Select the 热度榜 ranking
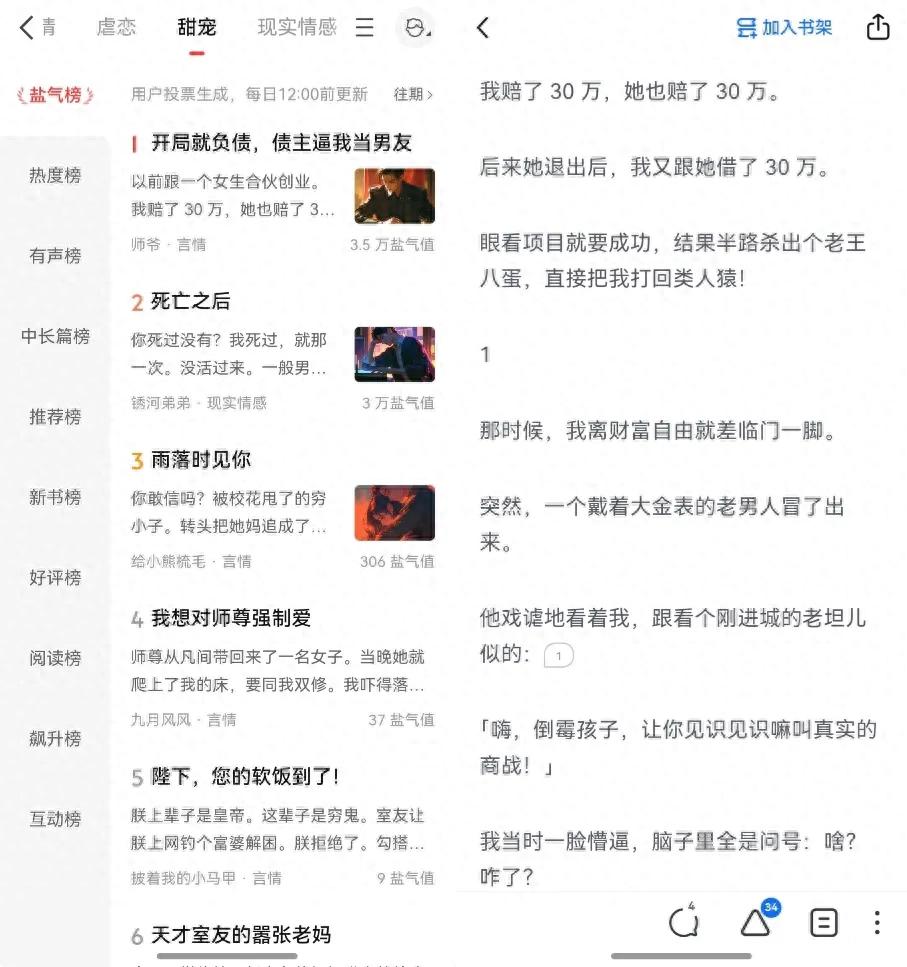 coord(55,176)
